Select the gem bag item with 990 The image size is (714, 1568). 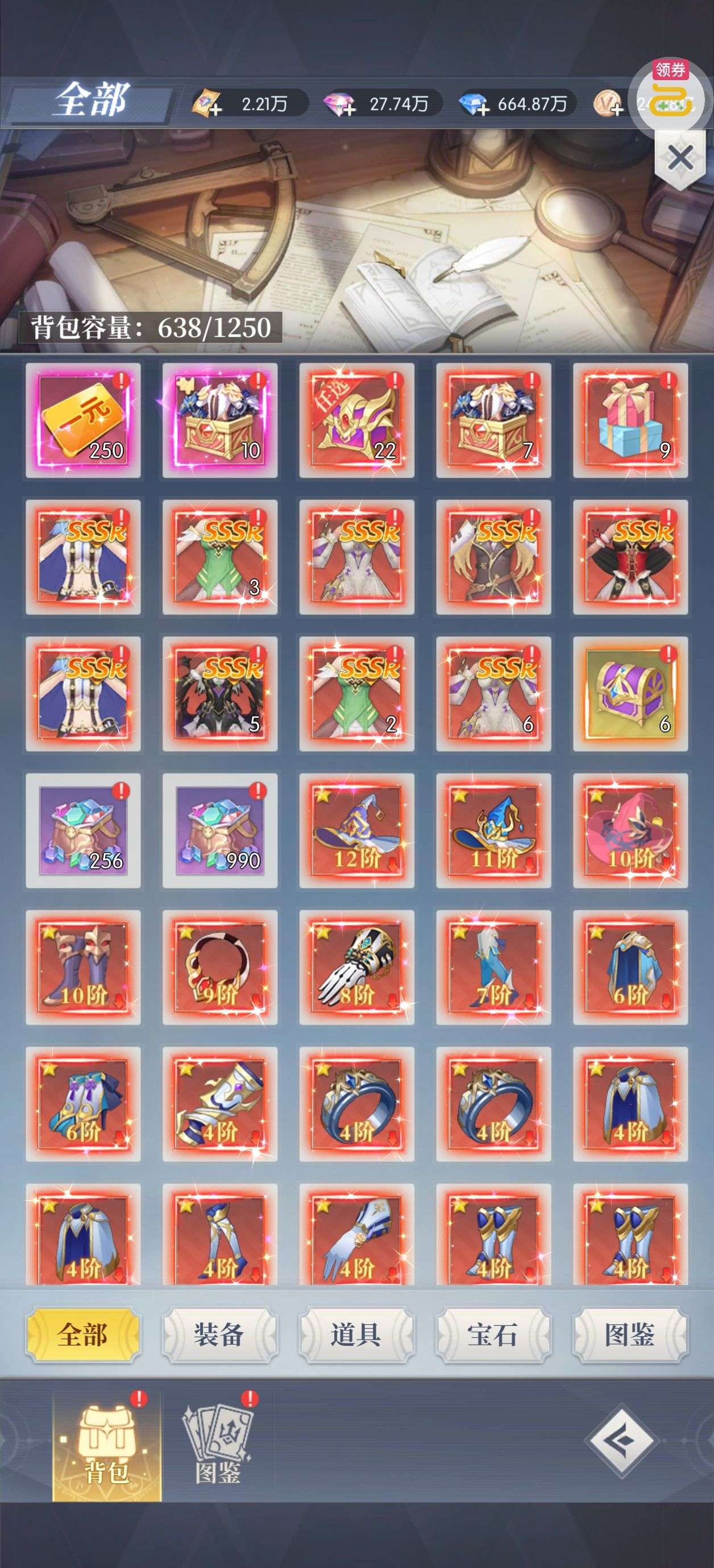[x=219, y=831]
